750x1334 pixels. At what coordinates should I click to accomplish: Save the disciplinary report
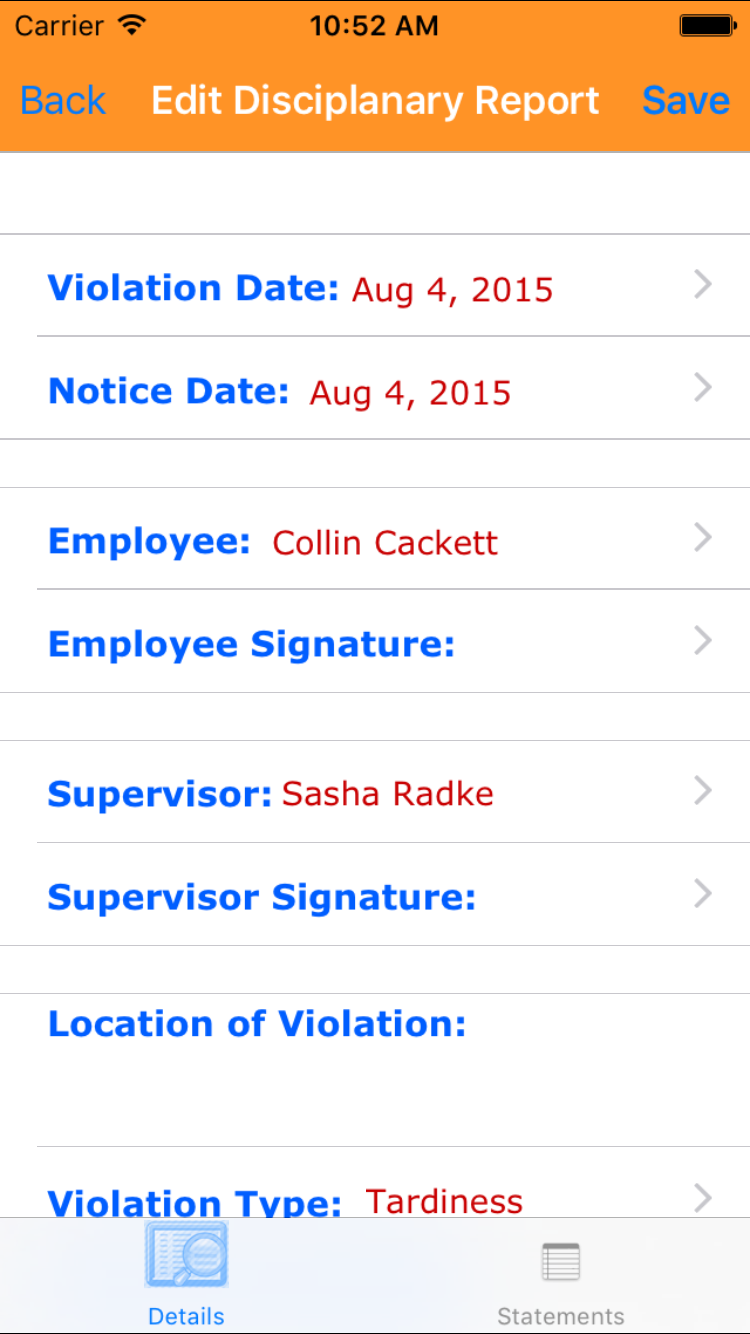pyautogui.click(x=685, y=100)
